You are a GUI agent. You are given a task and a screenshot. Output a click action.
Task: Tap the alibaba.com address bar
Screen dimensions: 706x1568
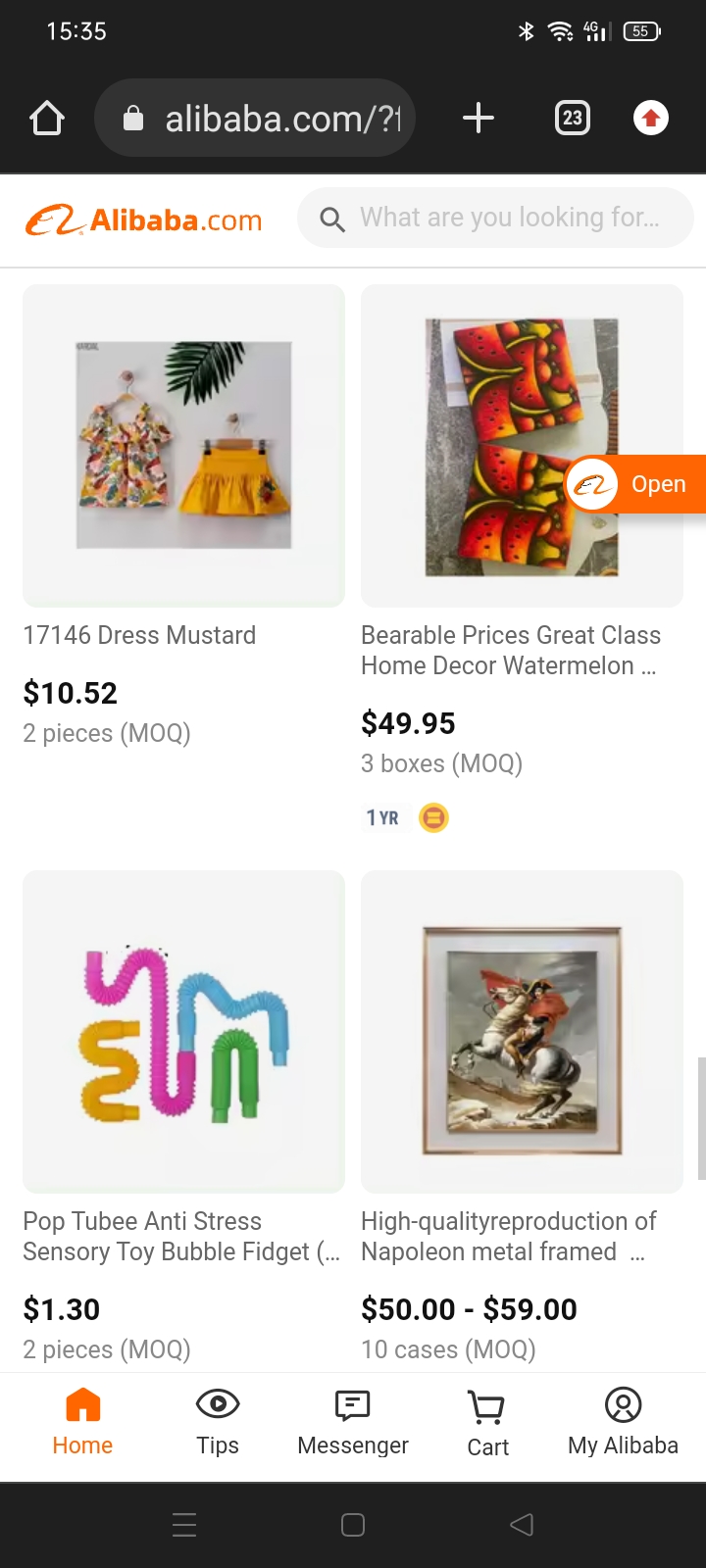coord(255,119)
